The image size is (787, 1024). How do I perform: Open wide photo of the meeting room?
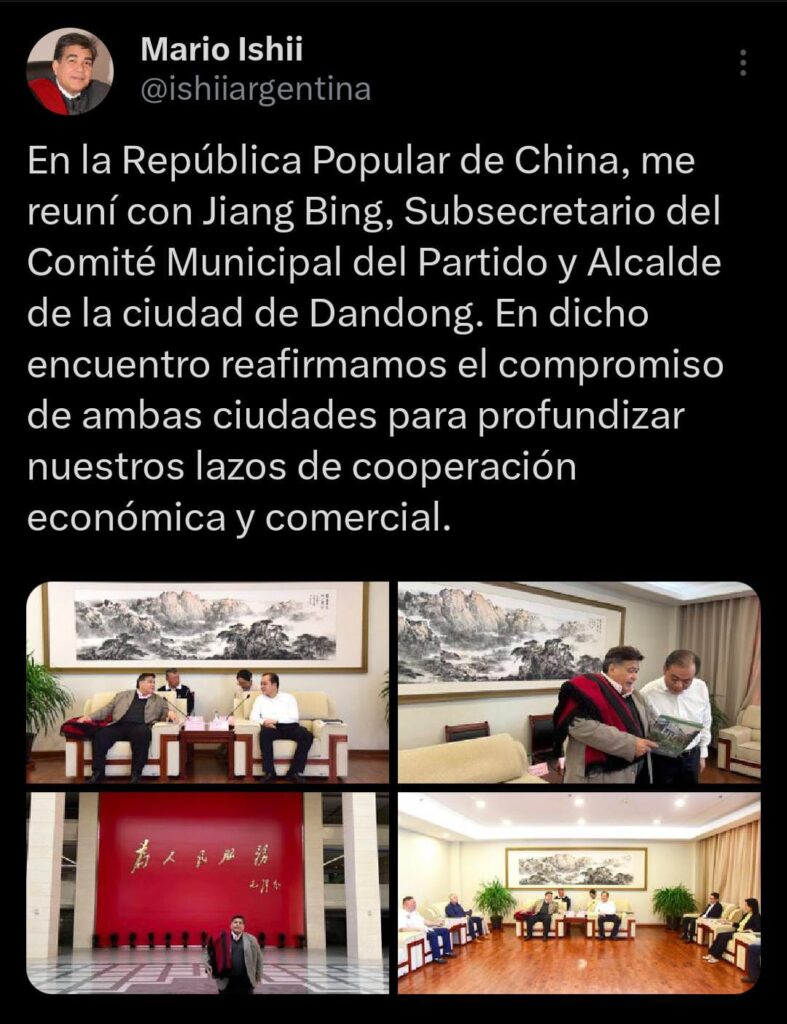pyautogui.click(x=578, y=892)
